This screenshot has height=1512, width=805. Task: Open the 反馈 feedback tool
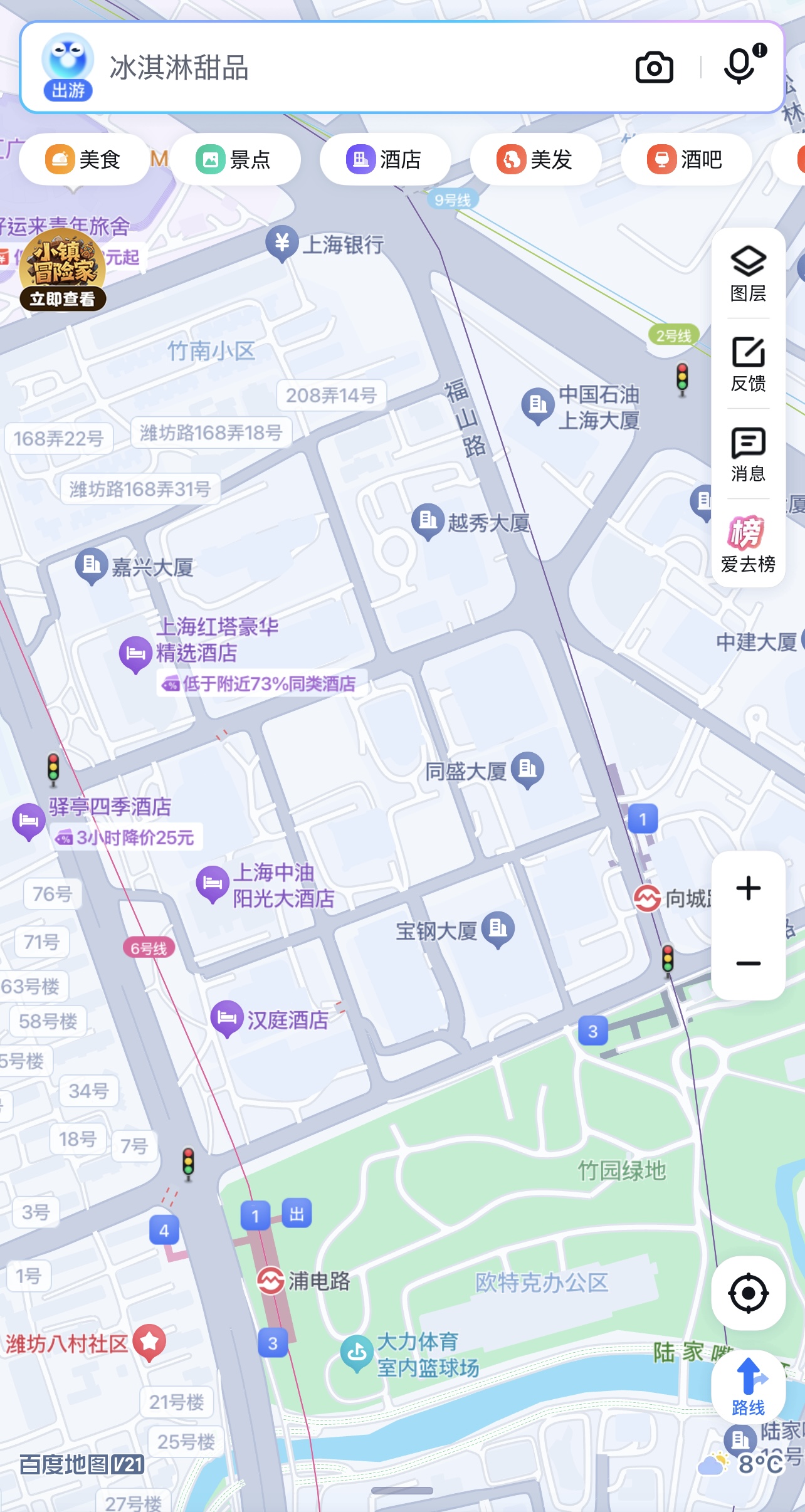tap(750, 365)
